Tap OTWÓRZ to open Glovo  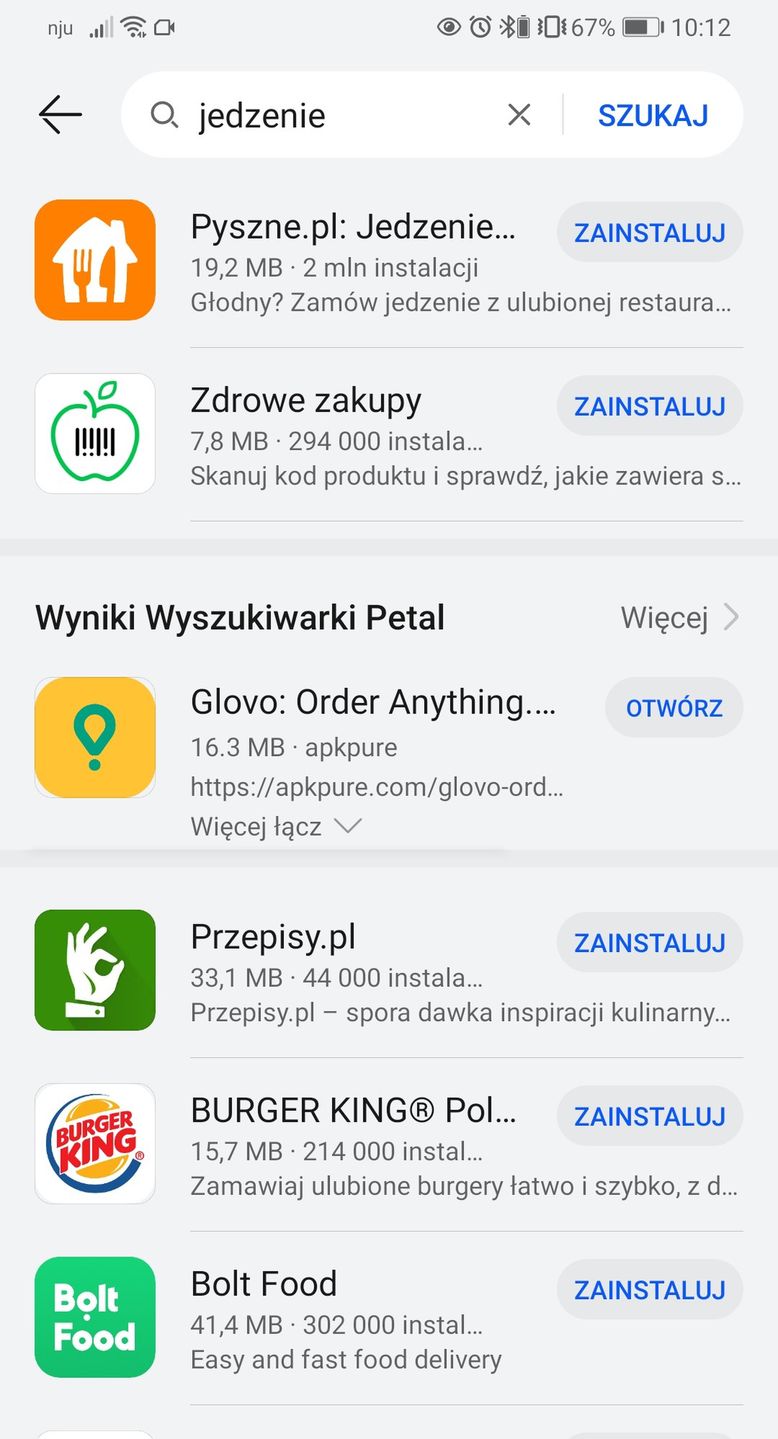pyautogui.click(x=673, y=707)
